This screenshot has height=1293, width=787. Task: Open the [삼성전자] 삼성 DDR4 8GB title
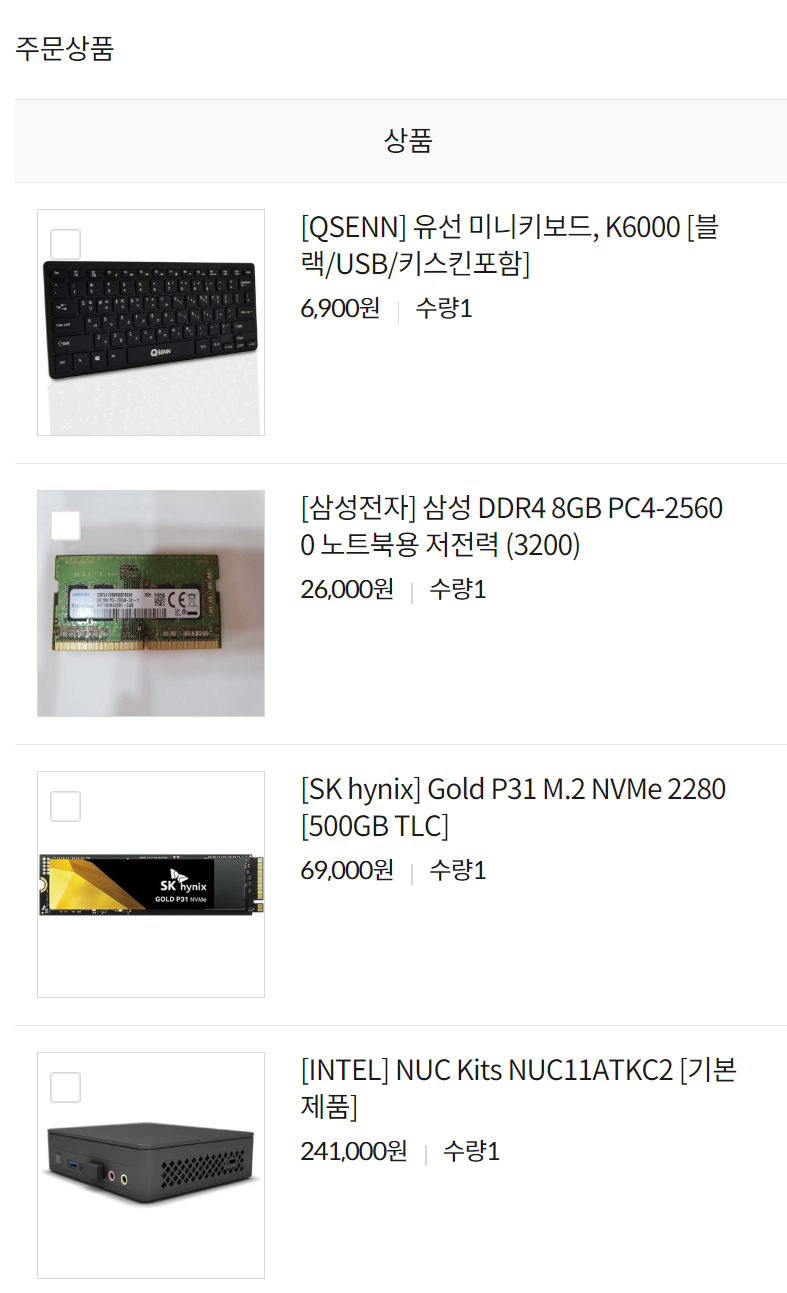pos(511,527)
